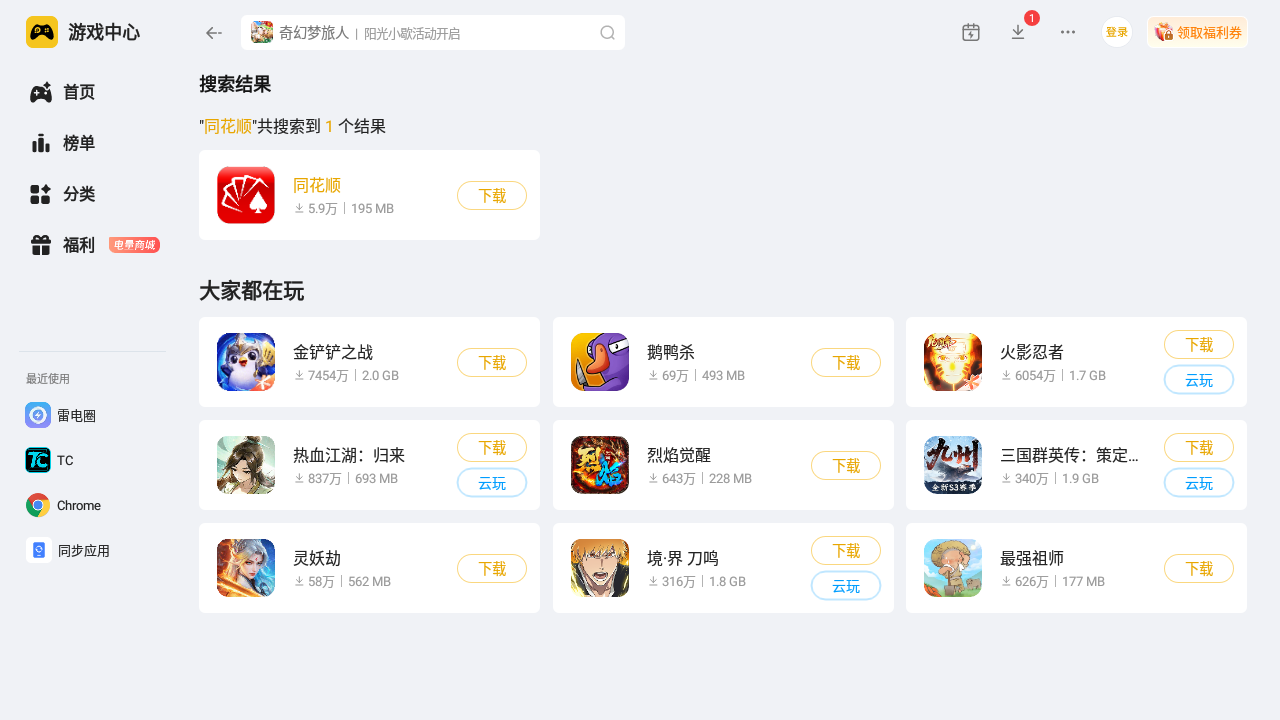Claim coupons via 领取福利券
1280x720 pixels.
[x=1198, y=32]
